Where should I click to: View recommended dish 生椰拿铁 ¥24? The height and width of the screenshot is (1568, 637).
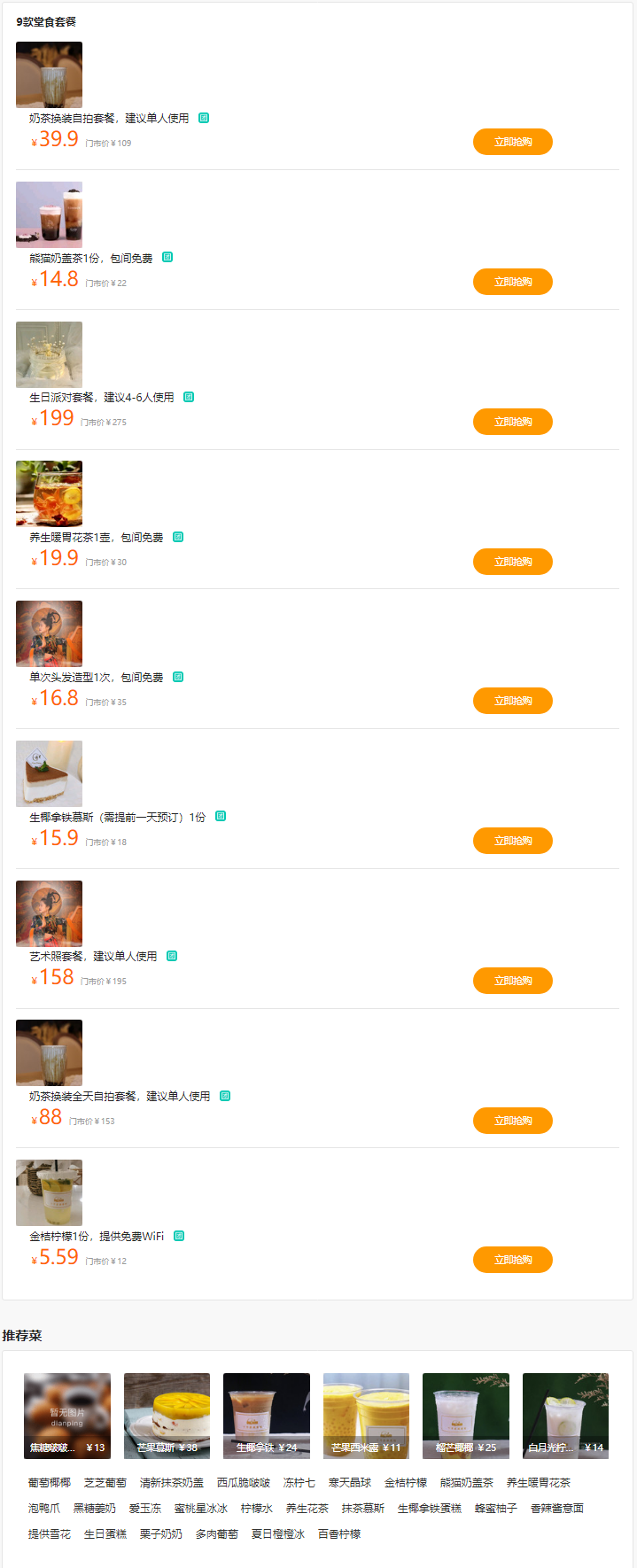click(x=267, y=1416)
